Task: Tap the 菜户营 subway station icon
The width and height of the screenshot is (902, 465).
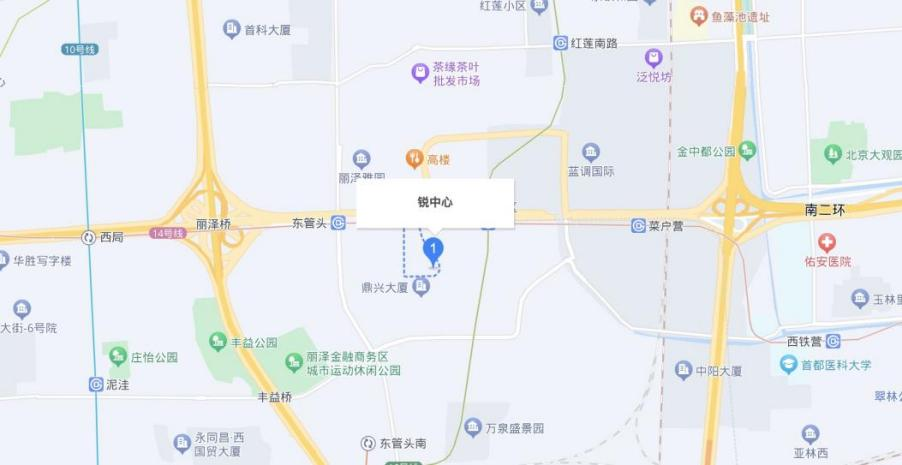Action: pos(638,226)
